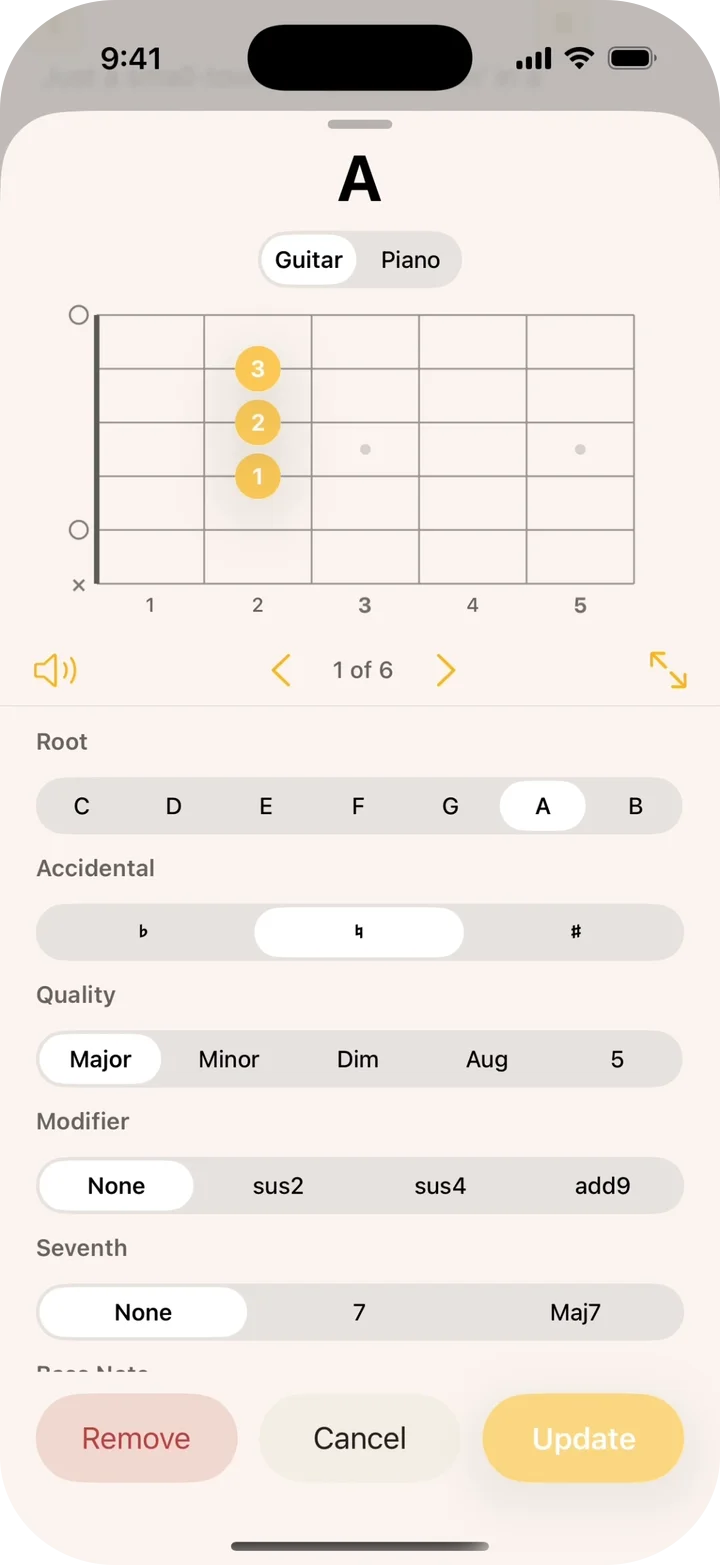Tap the sheet drag handle at top
720x1565 pixels.
coord(359,124)
